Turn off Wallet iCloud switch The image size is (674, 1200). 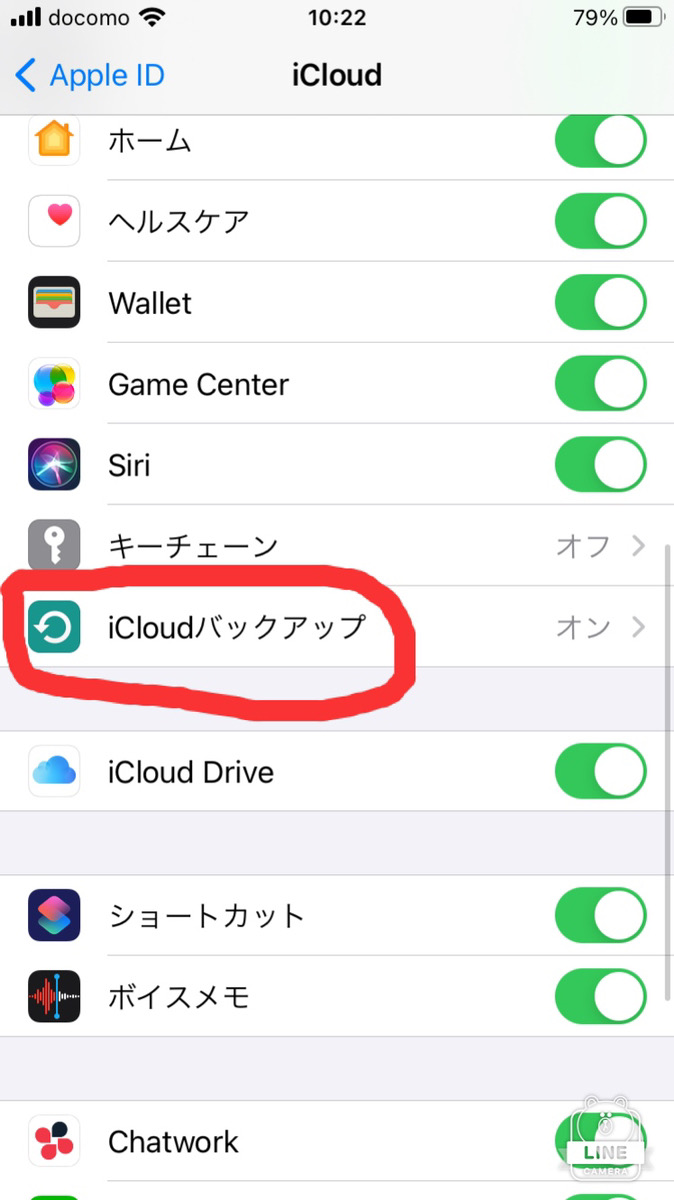click(600, 303)
